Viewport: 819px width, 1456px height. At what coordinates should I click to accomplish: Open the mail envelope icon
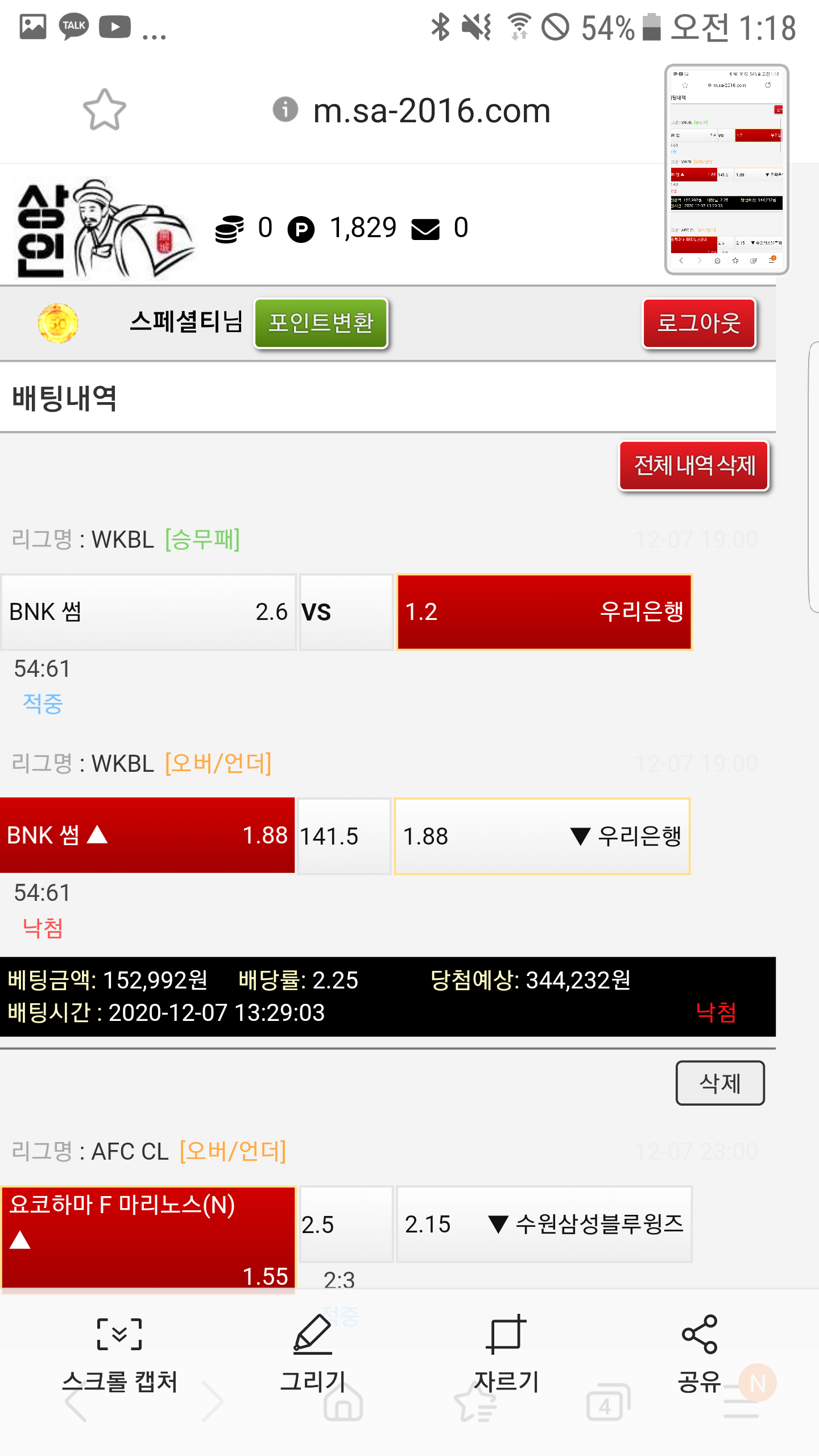coord(425,229)
